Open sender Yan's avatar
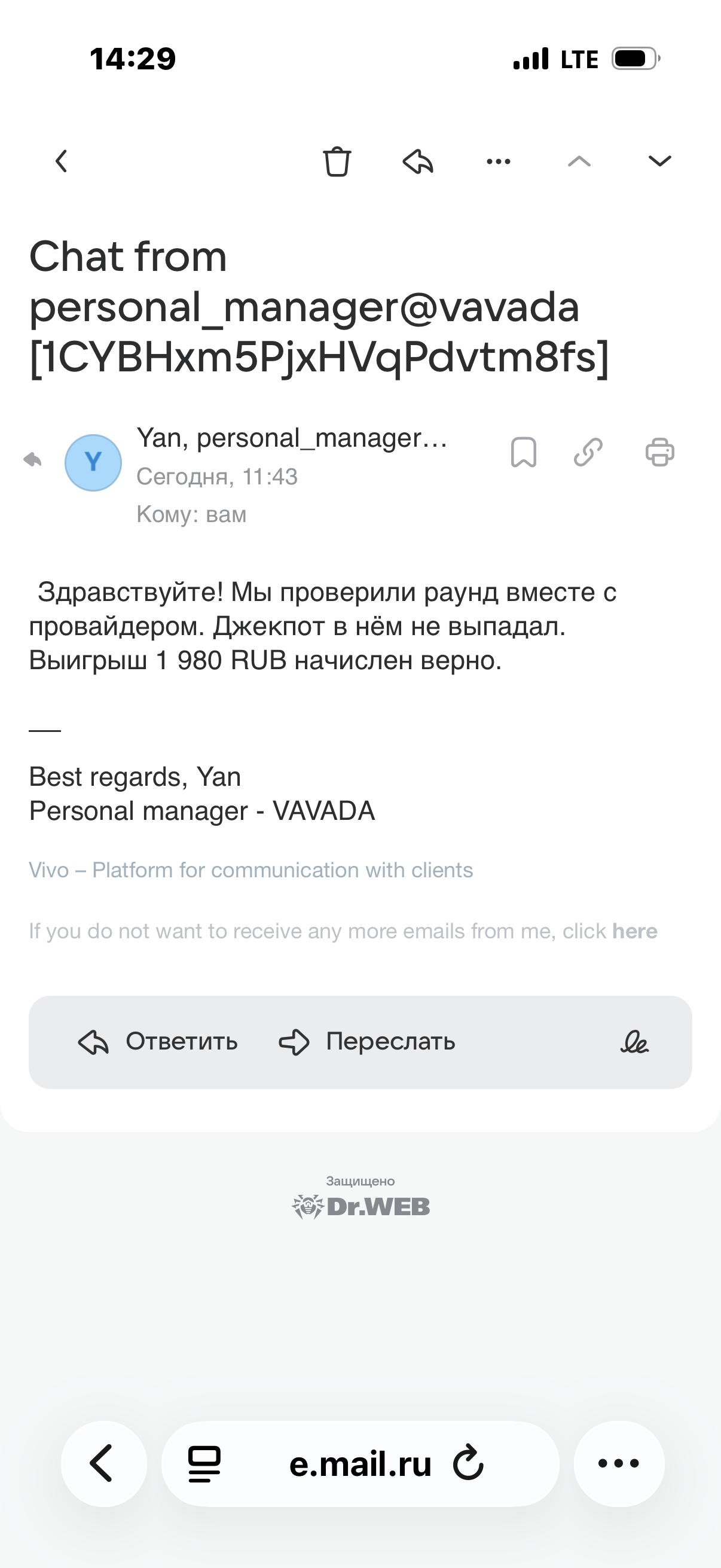Screen dimensions: 721x1568 [x=93, y=463]
